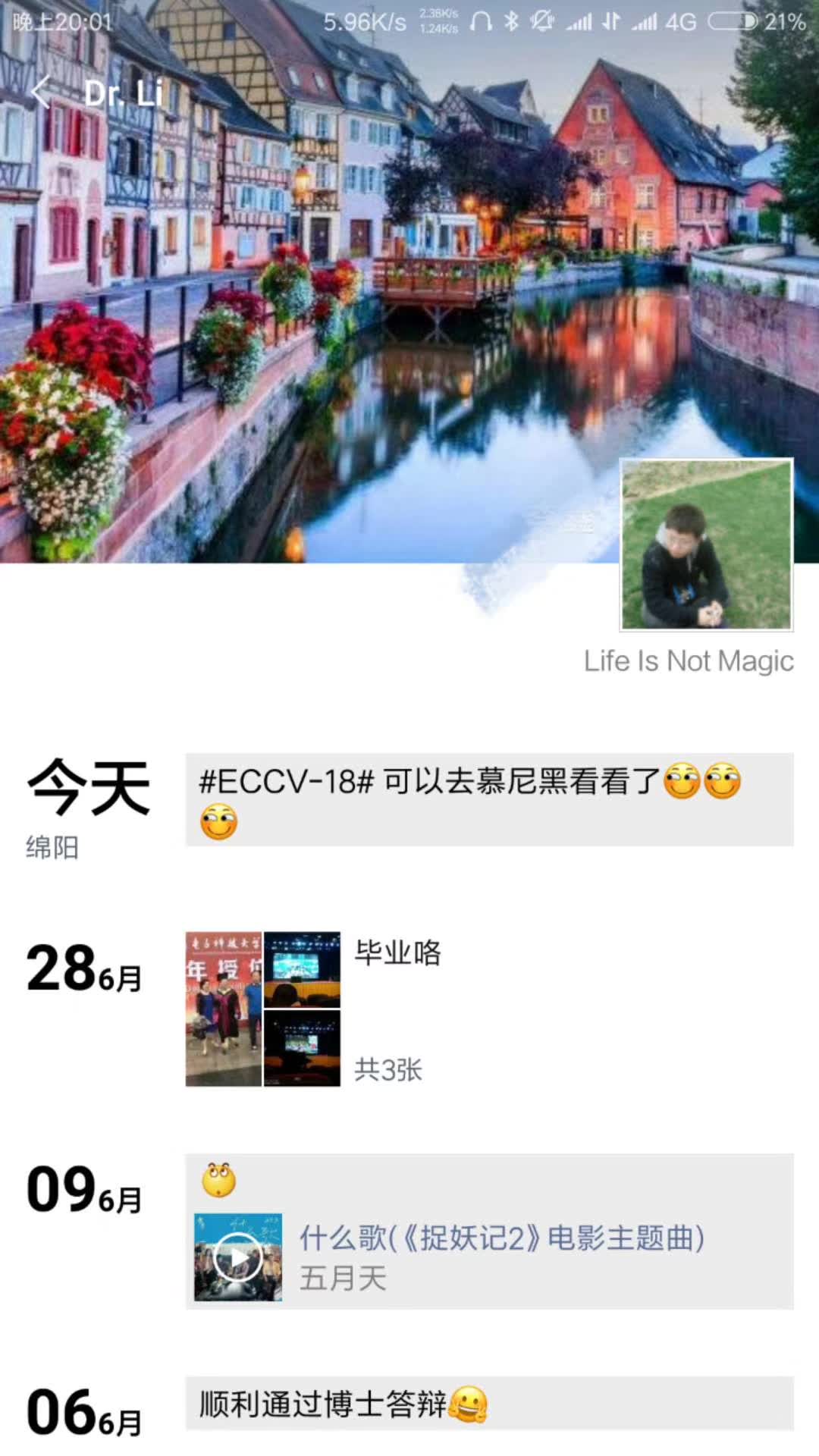Image resolution: width=819 pixels, height=1456 pixels.
Task: Play the song 什么歌 by 五月天
Action: [x=238, y=1257]
